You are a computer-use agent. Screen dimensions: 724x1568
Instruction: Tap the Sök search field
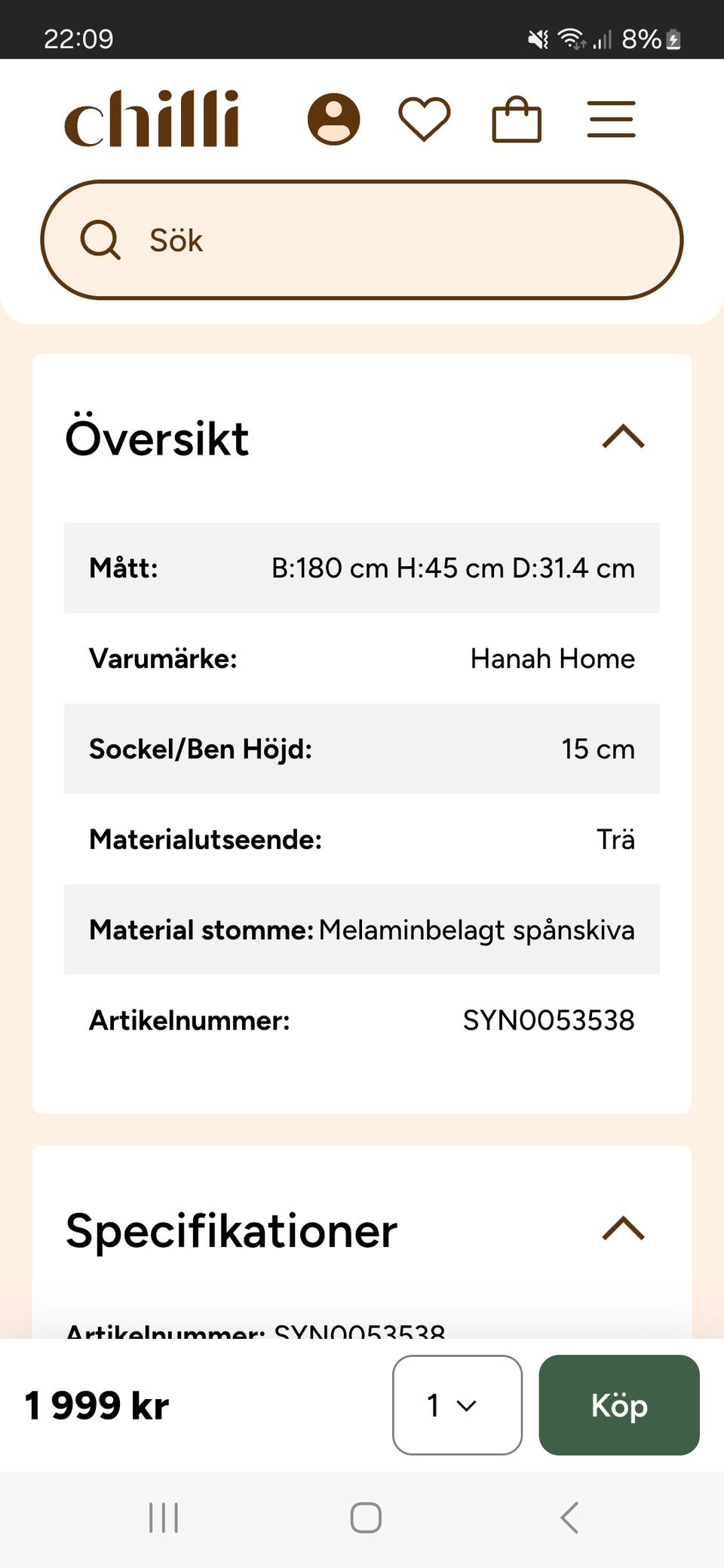coord(362,240)
